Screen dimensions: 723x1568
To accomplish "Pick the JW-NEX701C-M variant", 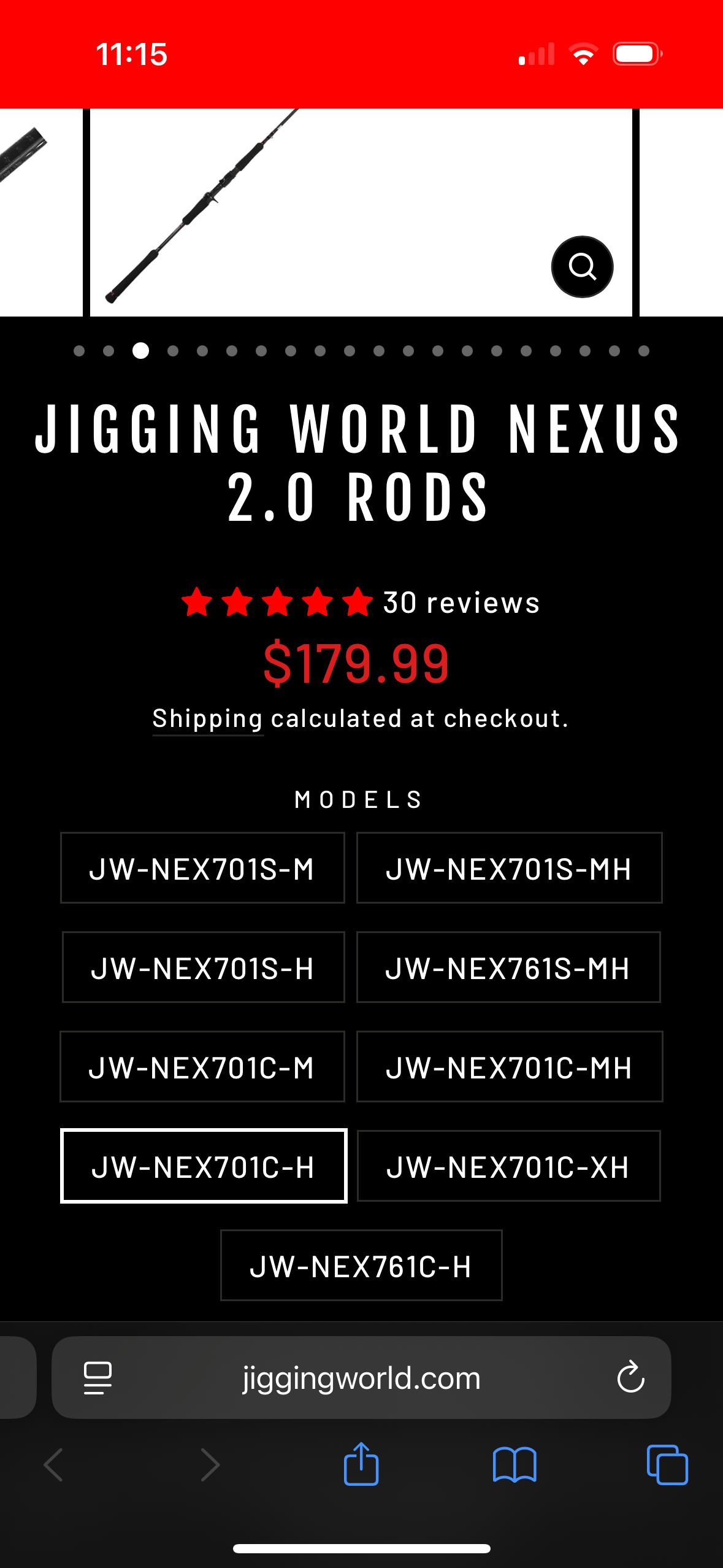I will 202,1067.
